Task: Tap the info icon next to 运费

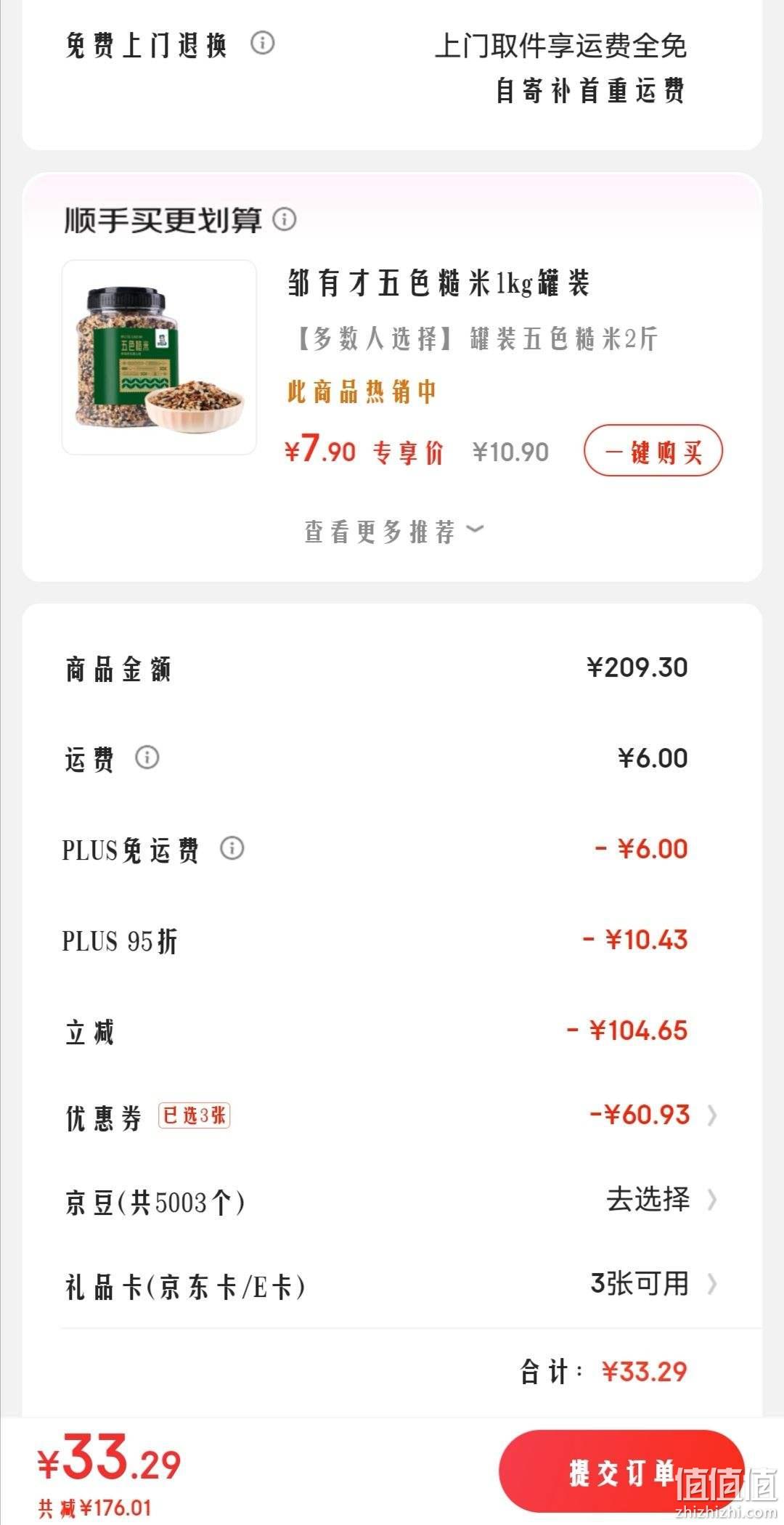Action: tap(147, 758)
